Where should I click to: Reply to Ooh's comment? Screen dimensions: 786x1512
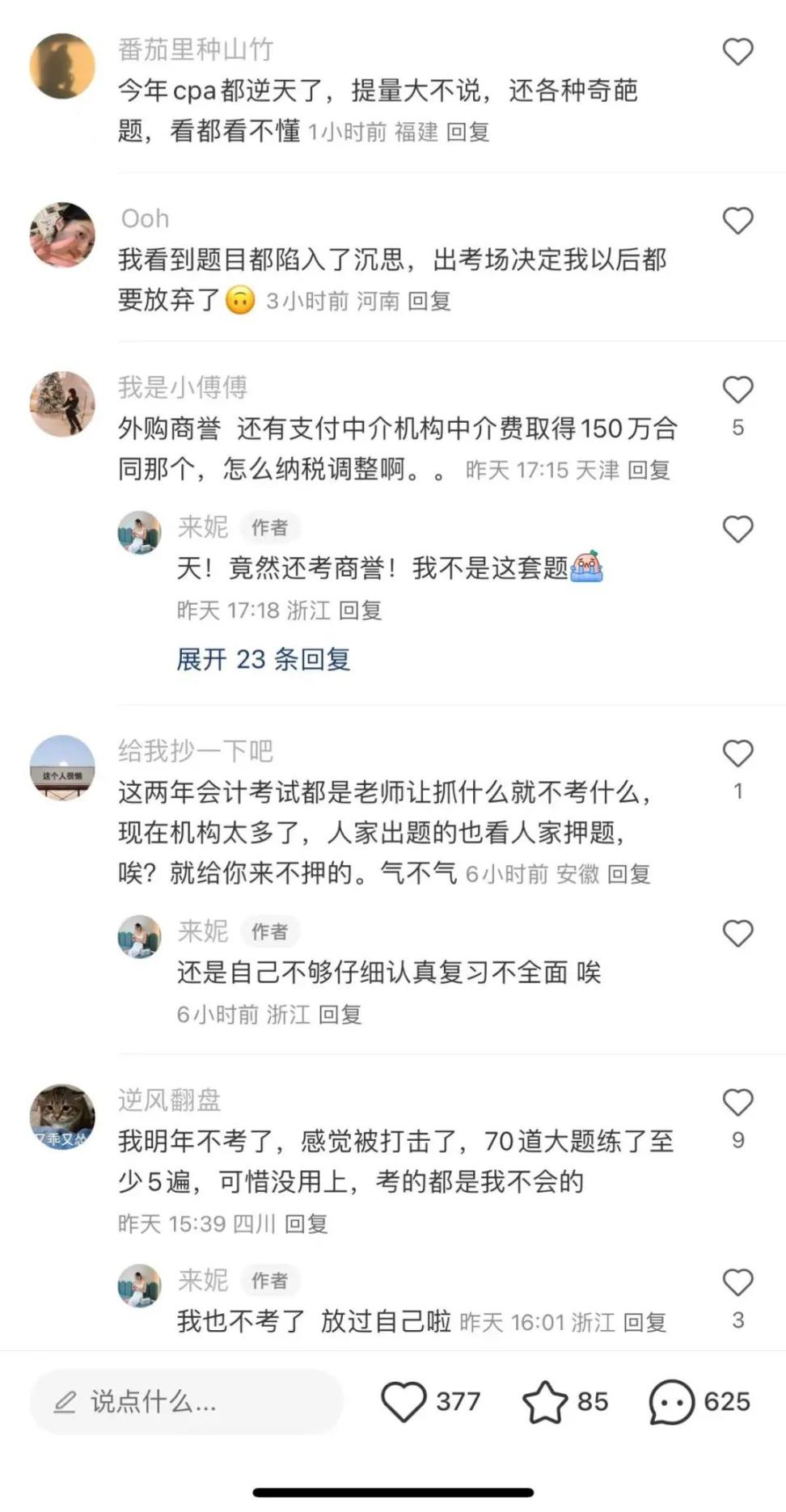pos(429,302)
